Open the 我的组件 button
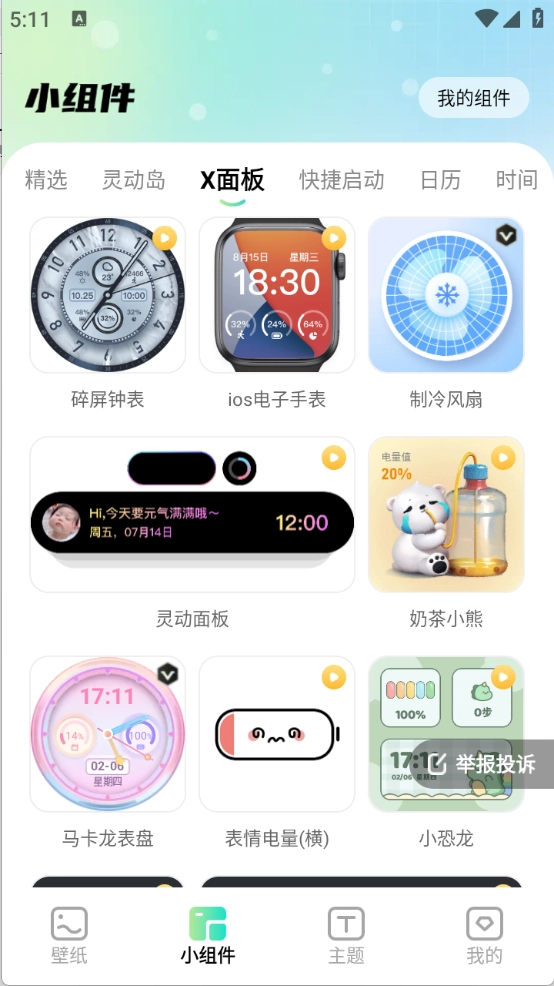554x986 pixels. click(x=474, y=97)
